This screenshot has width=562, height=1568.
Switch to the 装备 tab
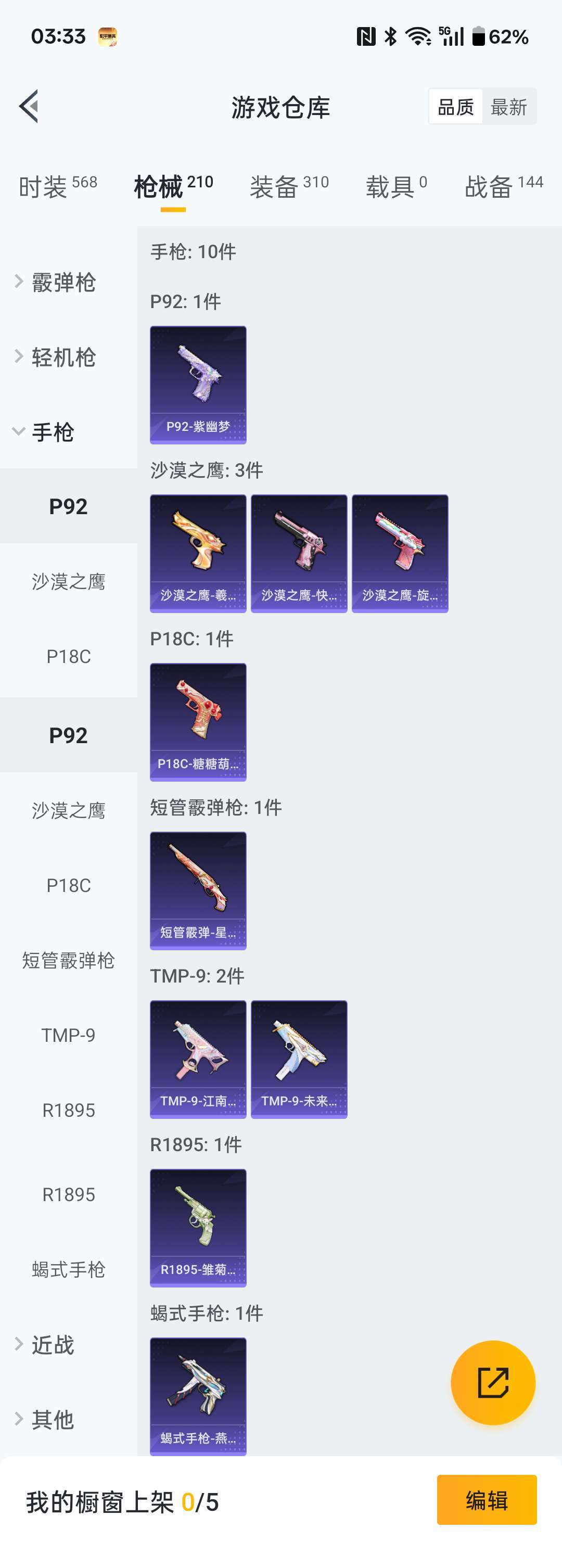click(289, 186)
